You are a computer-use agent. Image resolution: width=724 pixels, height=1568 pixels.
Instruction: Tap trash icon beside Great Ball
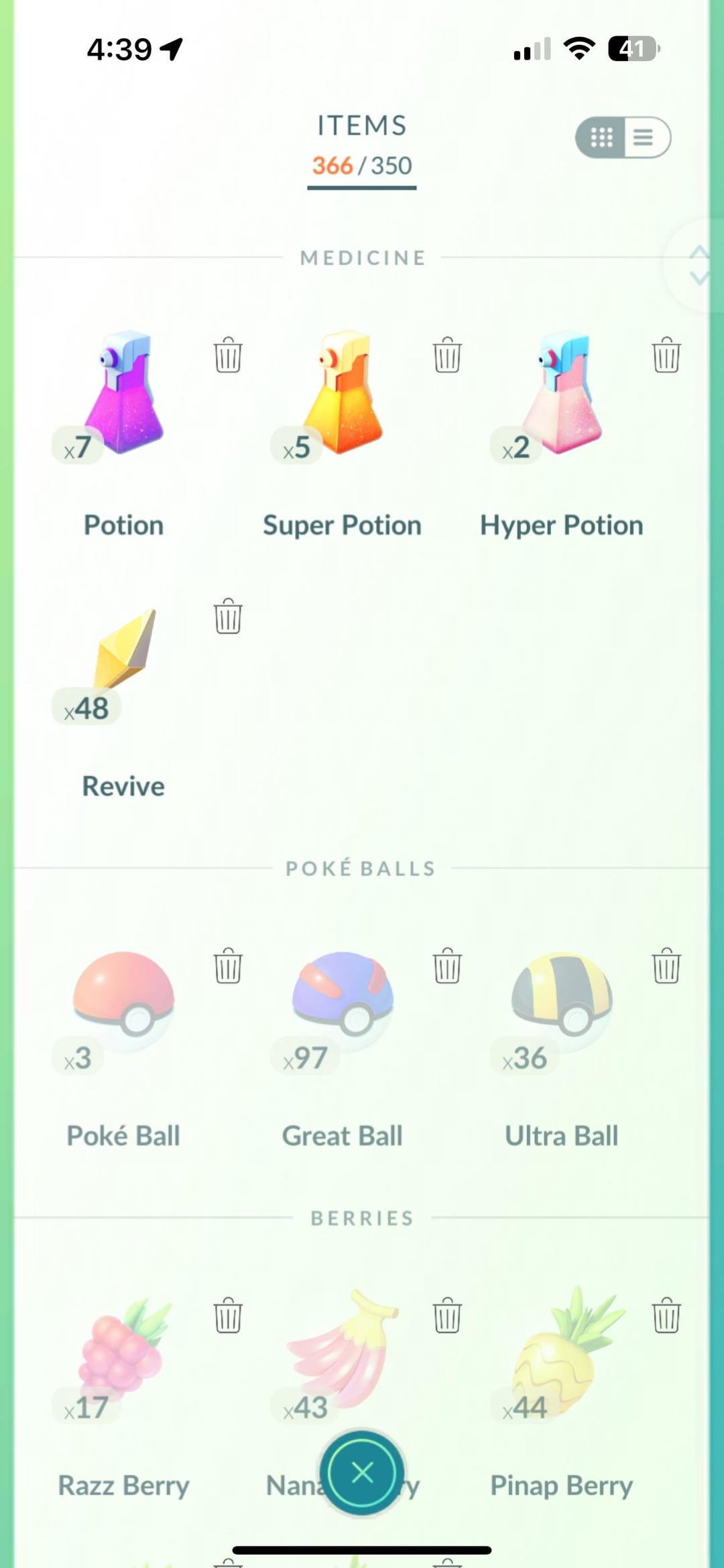coord(447,966)
